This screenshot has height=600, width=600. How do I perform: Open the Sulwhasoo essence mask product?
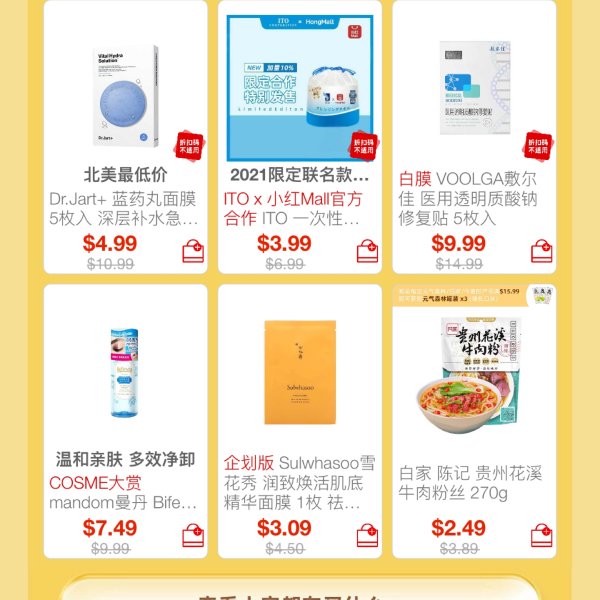click(300, 370)
